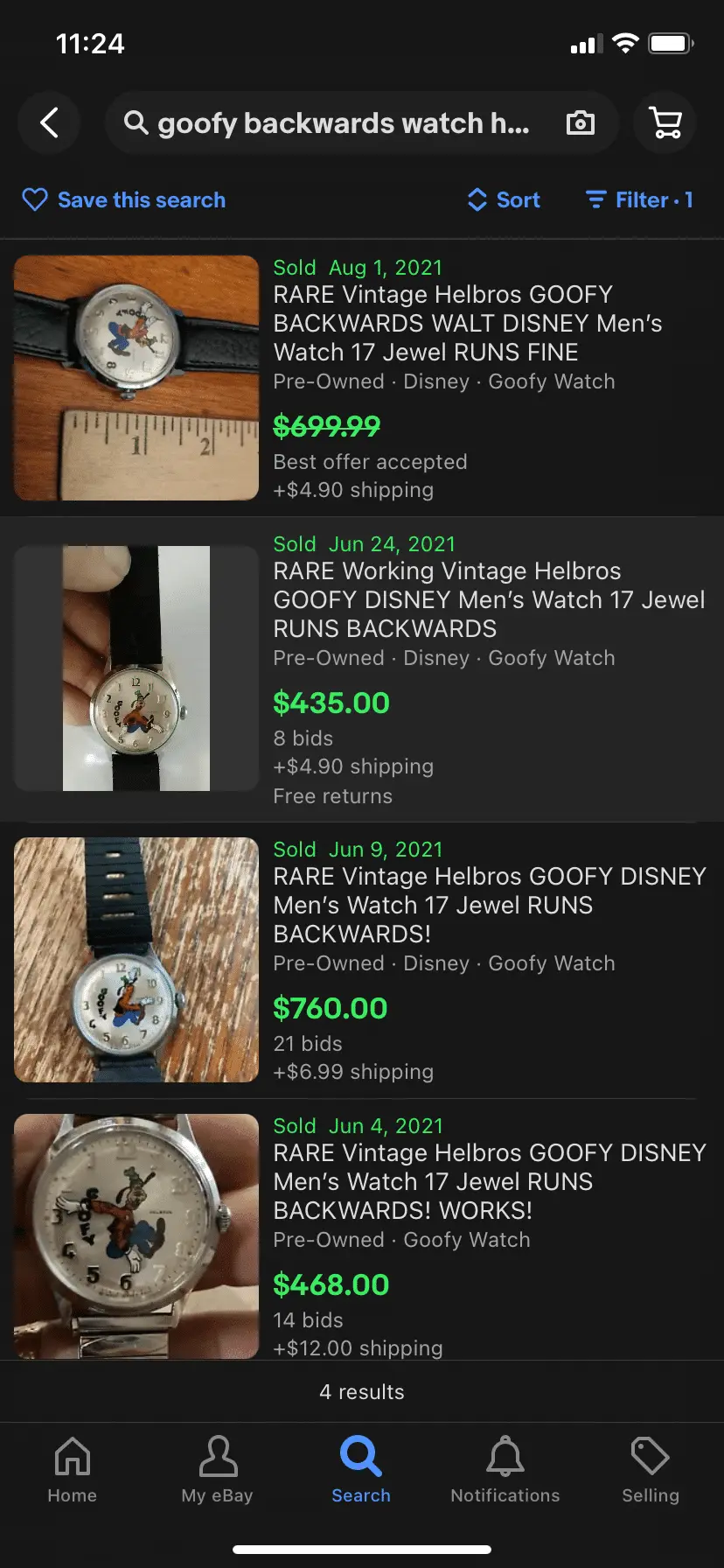Open the Filter settings

pyautogui.click(x=639, y=200)
